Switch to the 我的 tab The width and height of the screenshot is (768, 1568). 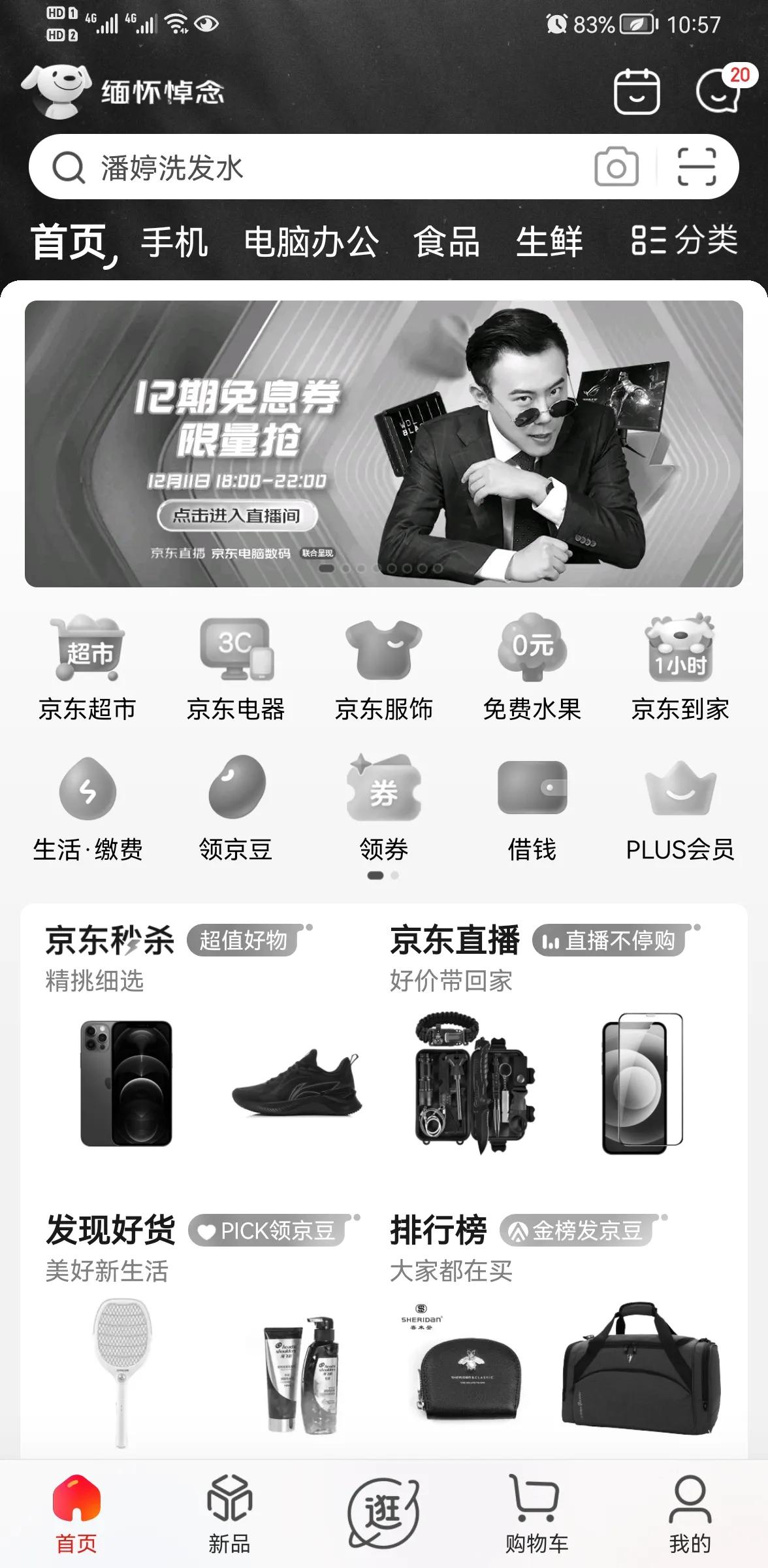[x=690, y=1516]
